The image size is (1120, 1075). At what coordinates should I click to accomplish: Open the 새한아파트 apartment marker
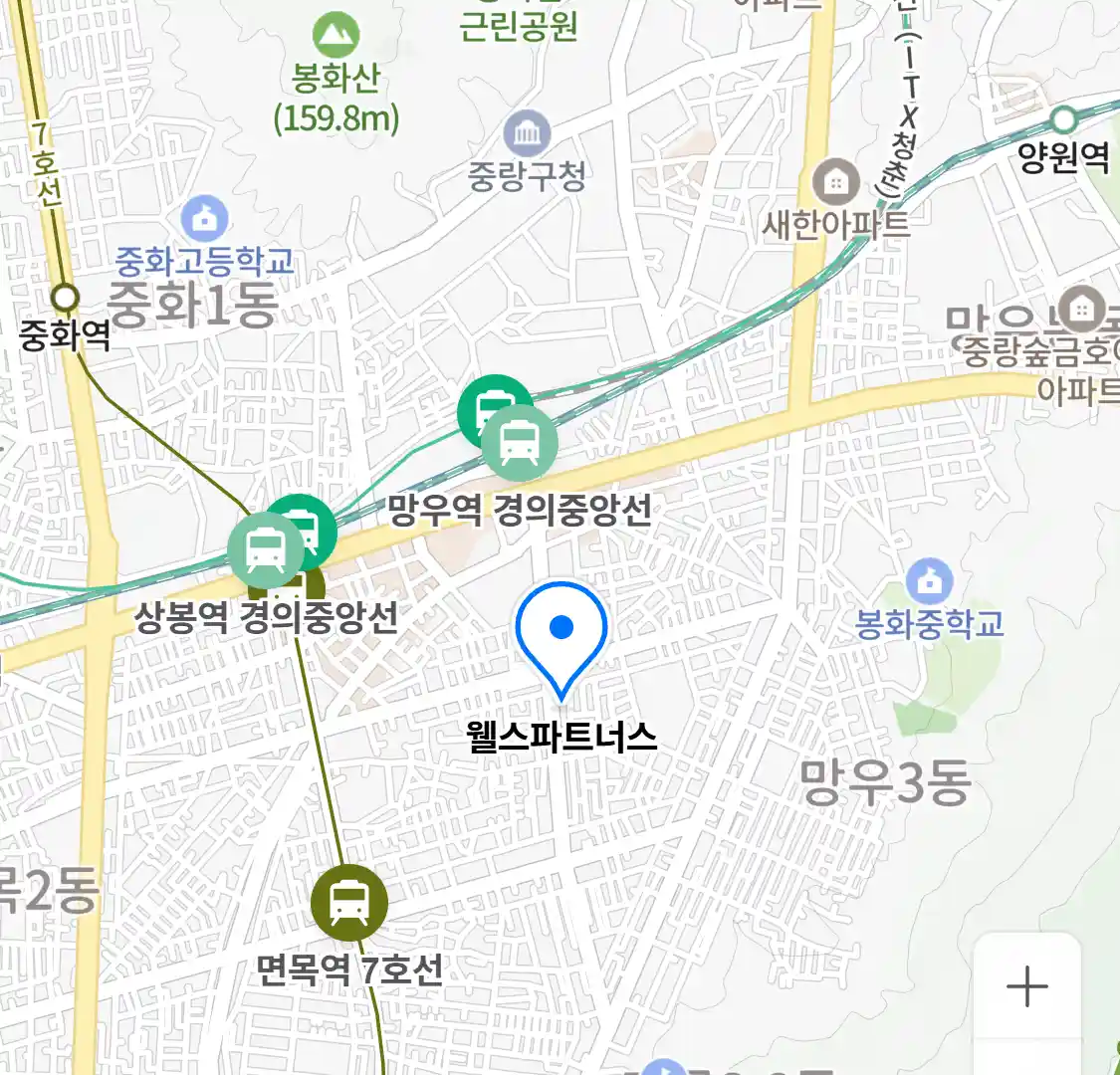pos(835,183)
